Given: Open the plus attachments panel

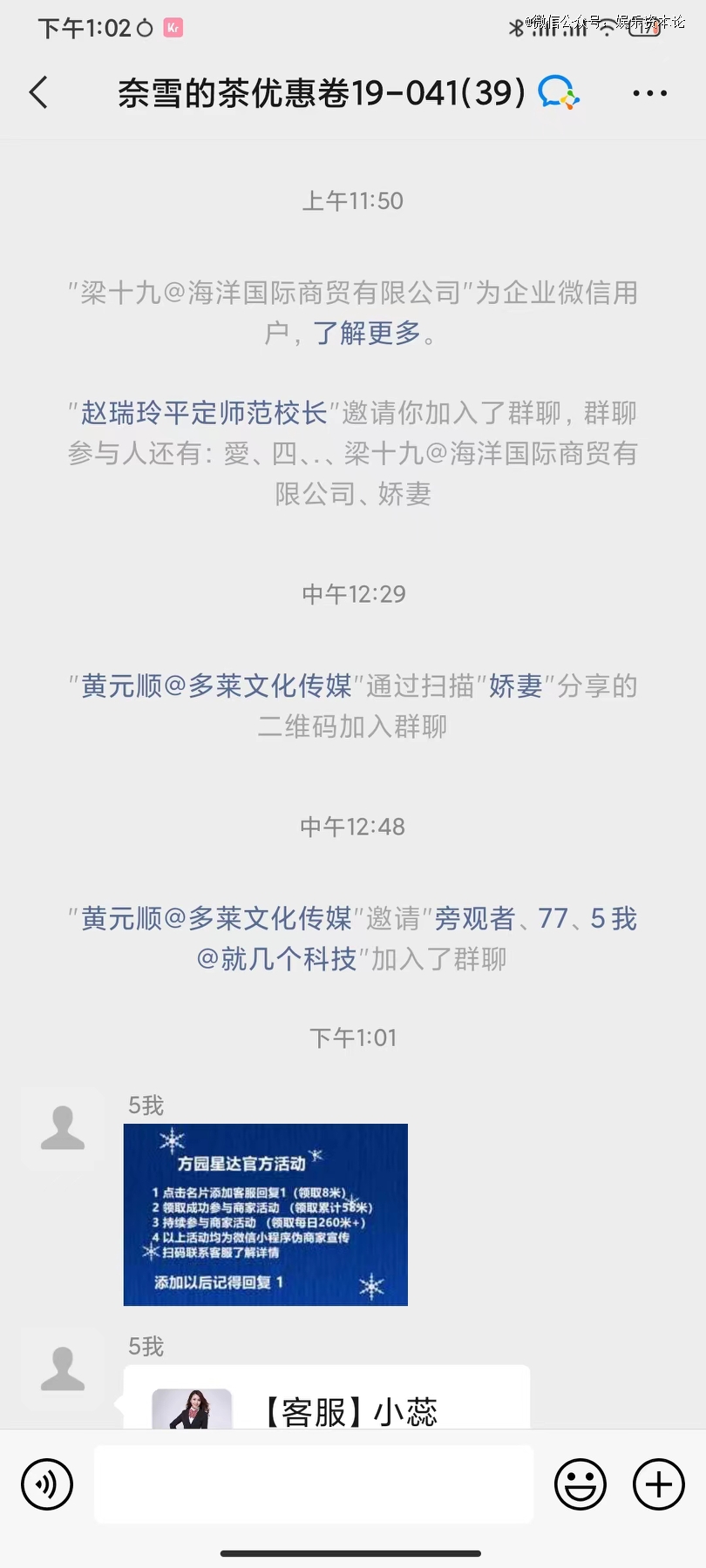Looking at the screenshot, I should click(x=658, y=1484).
